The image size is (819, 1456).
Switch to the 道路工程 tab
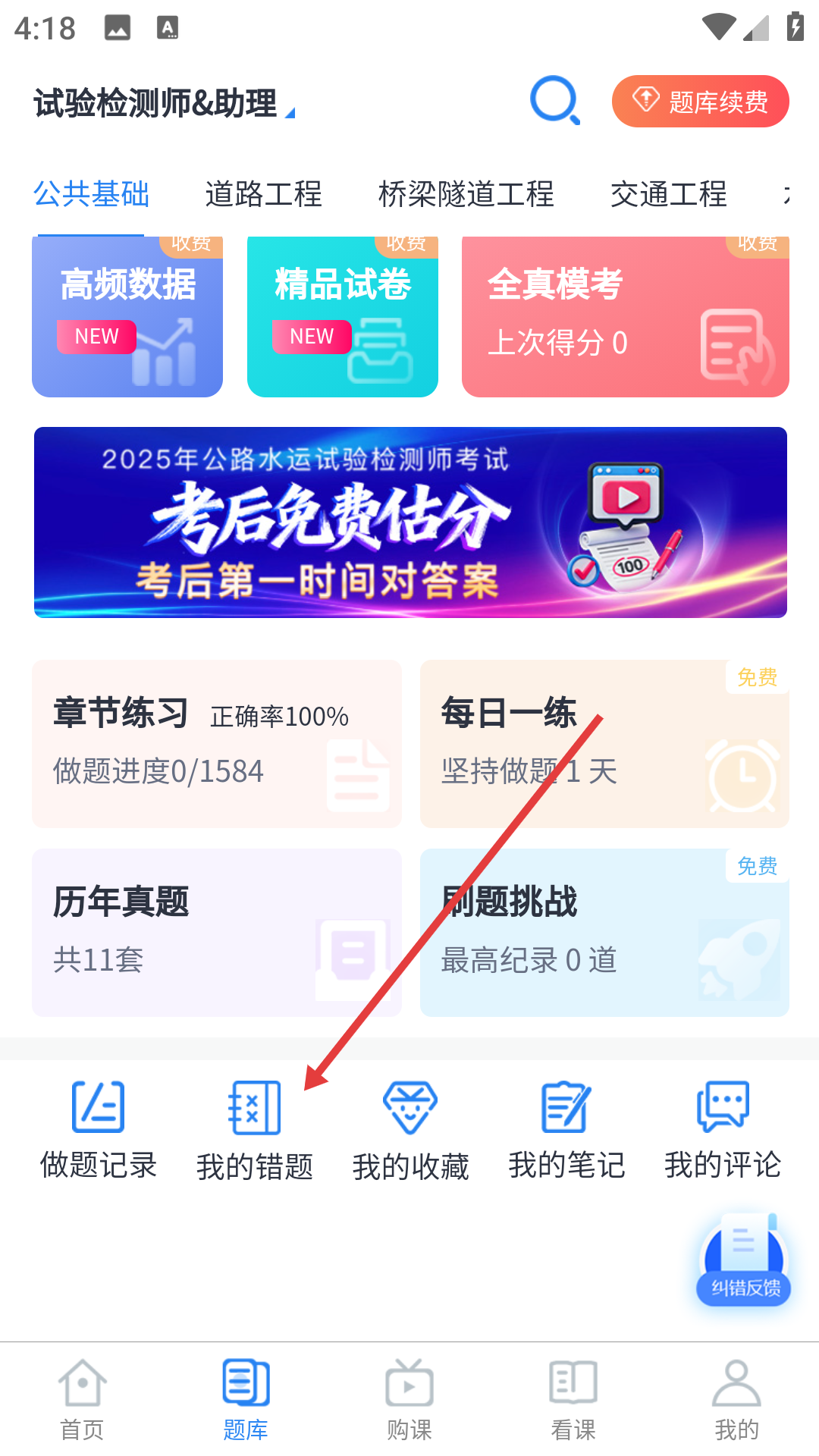click(x=263, y=194)
